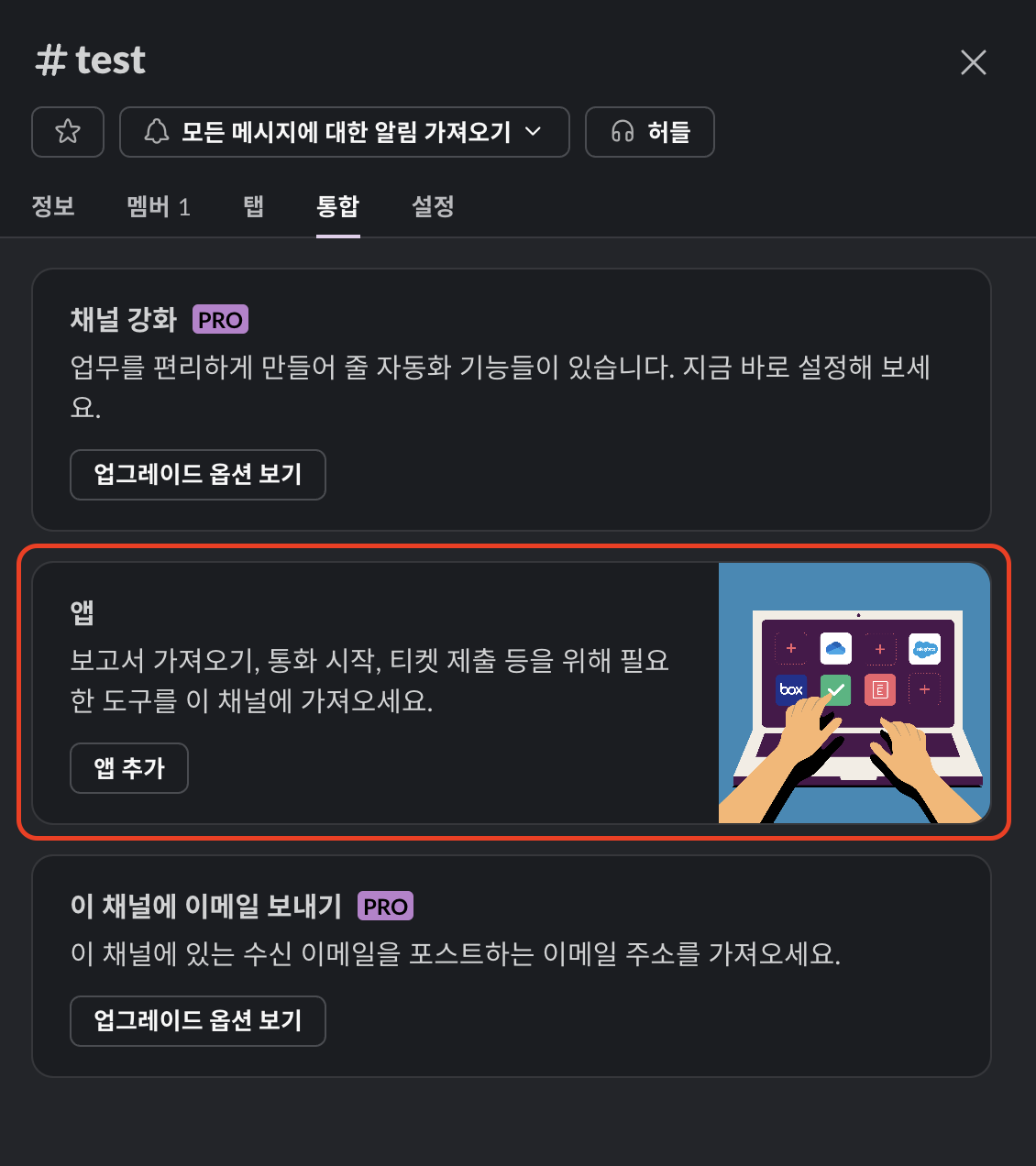Start a 허들 in this channel
Viewport: 1036px width, 1166px height.
click(x=649, y=132)
